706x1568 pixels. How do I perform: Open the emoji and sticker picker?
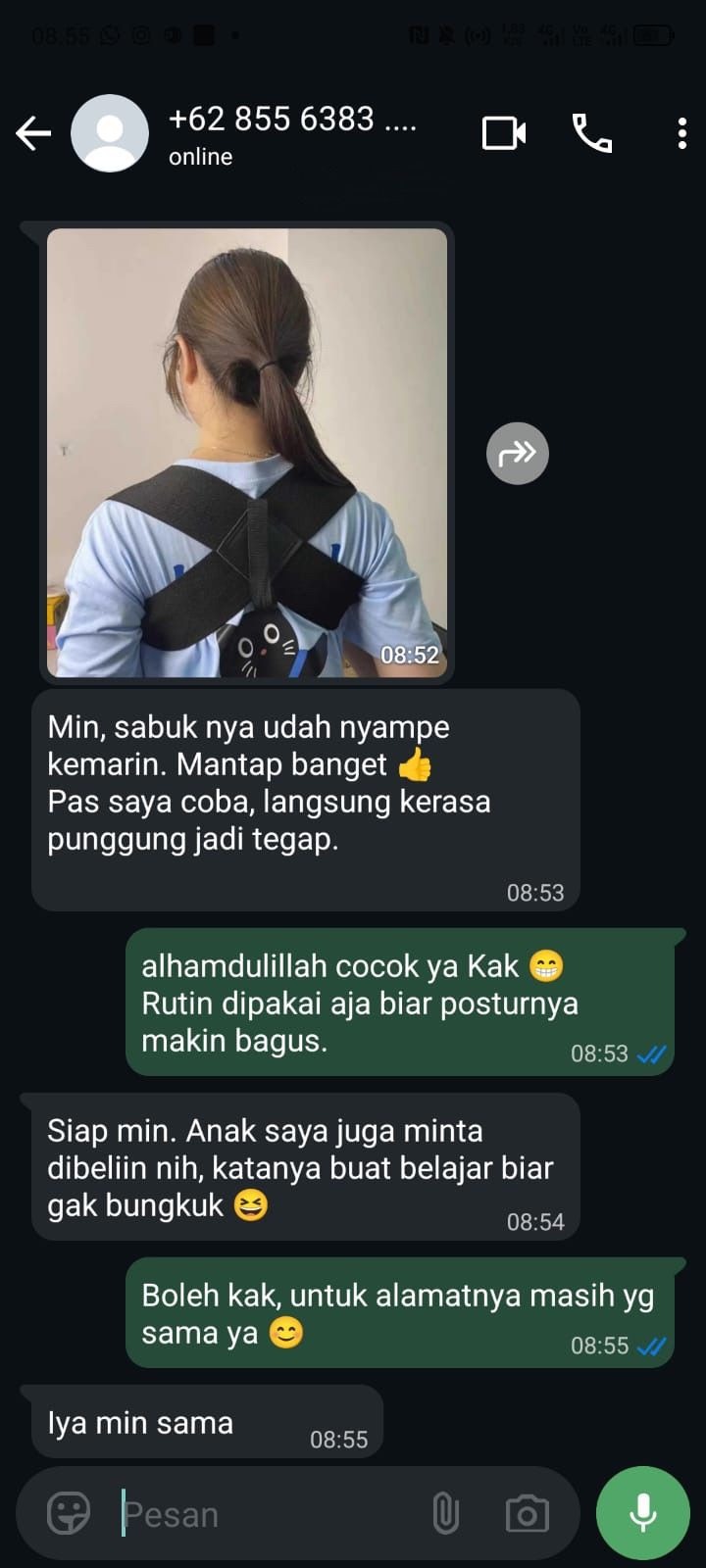(x=69, y=1513)
